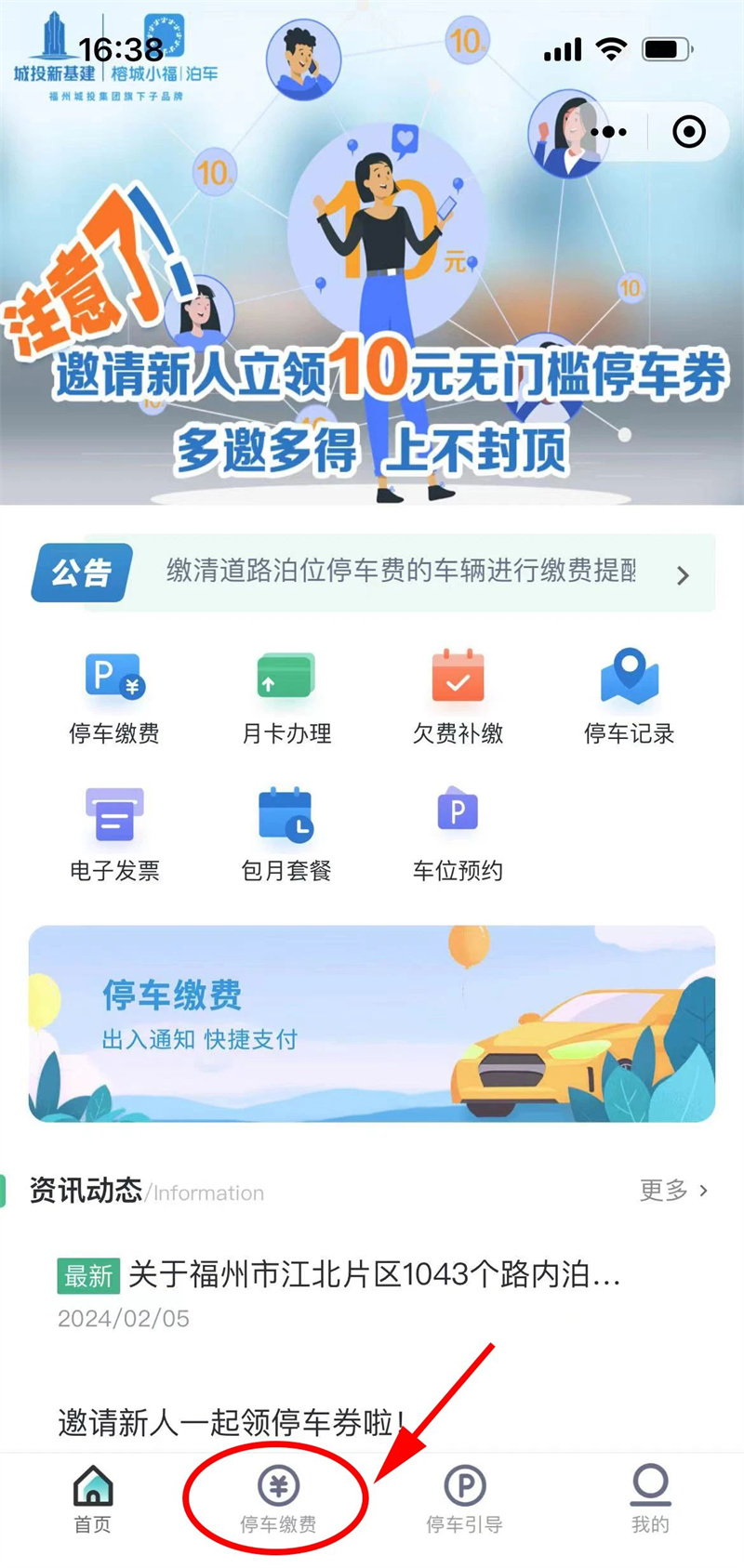Viewport: 744px width, 1568px height.
Task: Open 停车缴费 in the service grid
Action: [114, 697]
